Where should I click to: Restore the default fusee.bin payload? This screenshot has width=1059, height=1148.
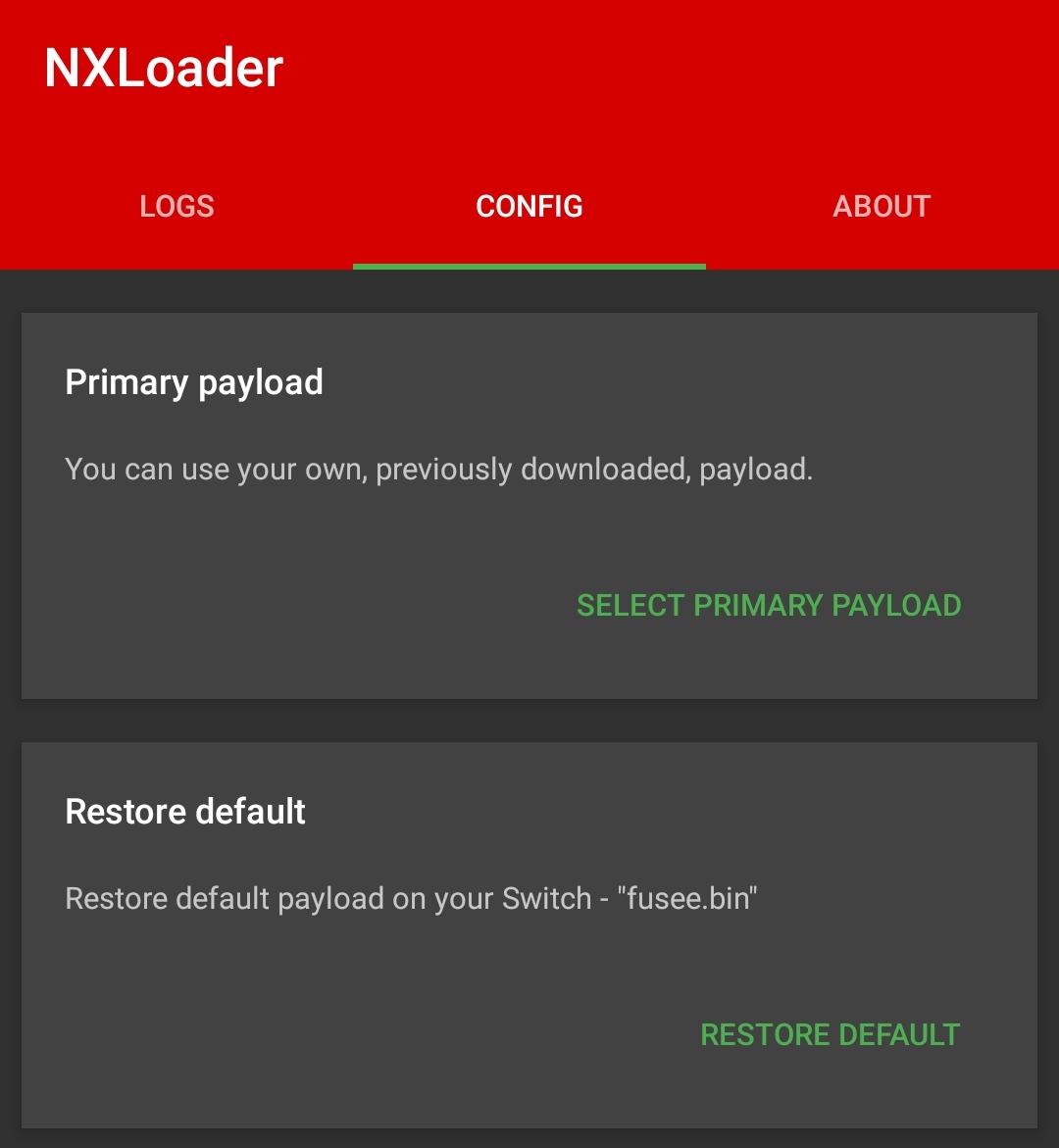(830, 1034)
